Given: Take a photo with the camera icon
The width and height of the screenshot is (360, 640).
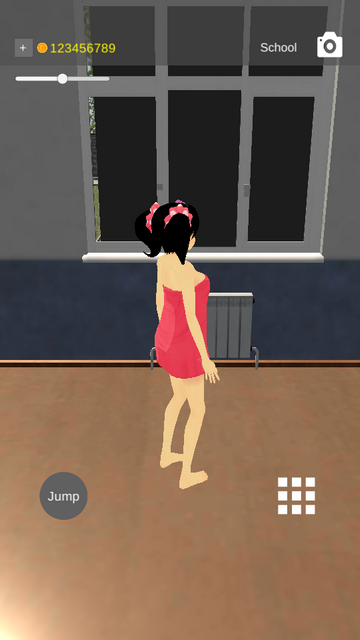Looking at the screenshot, I should (330, 46).
